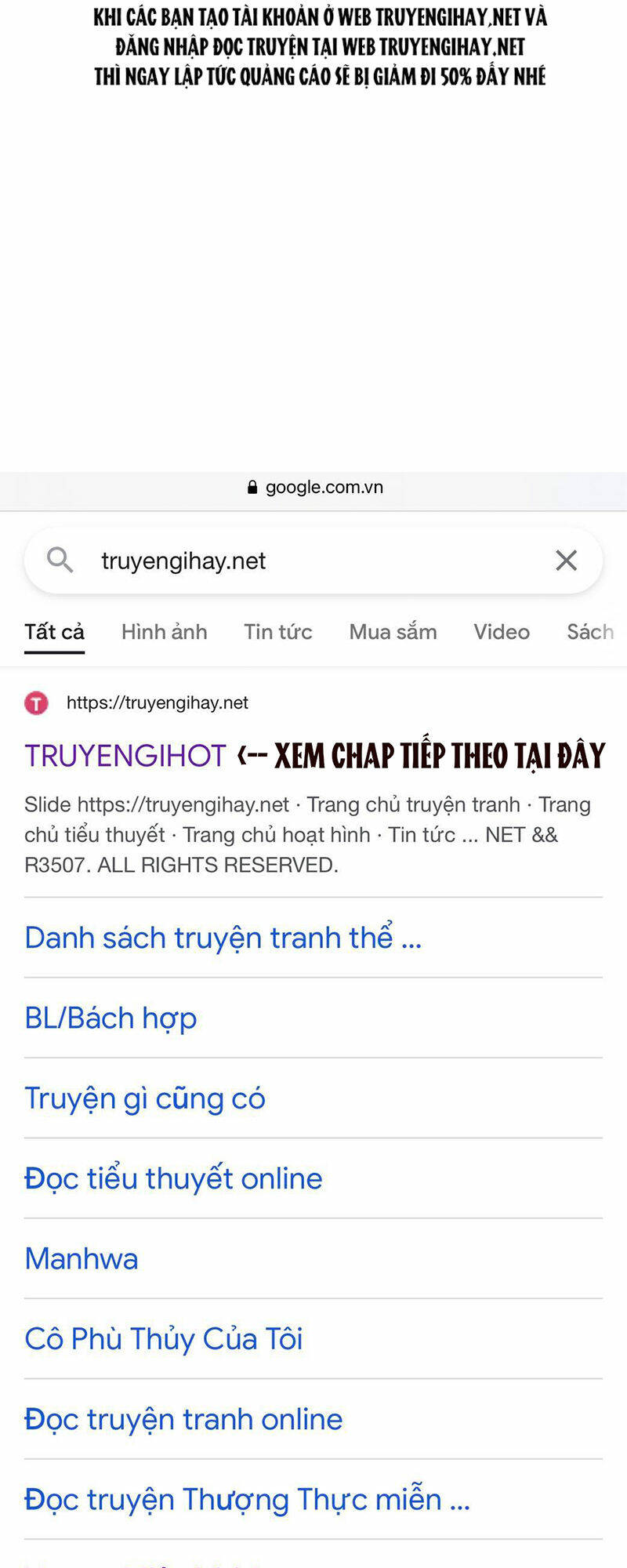Open the google.com.vn address bar
Viewport: 627px width, 1568px height.
click(324, 486)
